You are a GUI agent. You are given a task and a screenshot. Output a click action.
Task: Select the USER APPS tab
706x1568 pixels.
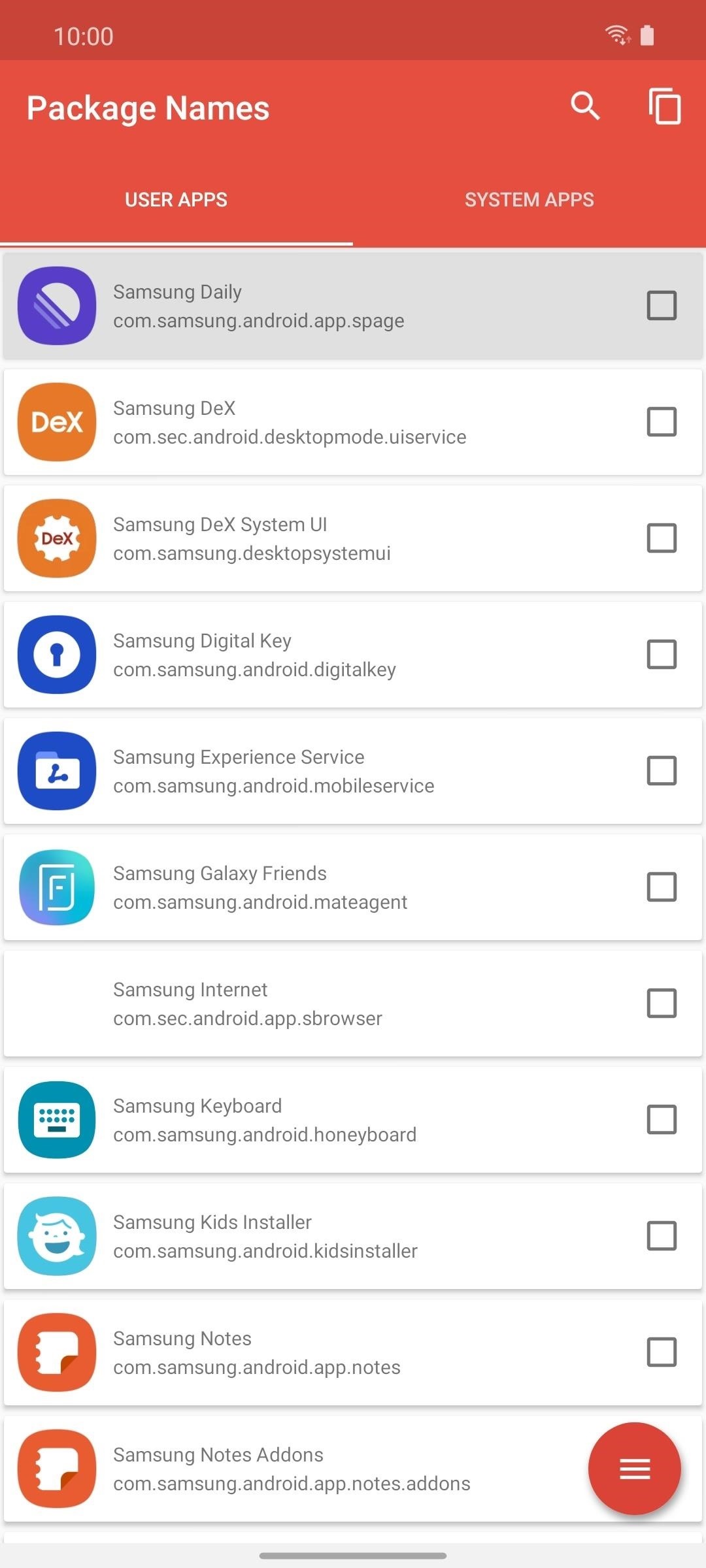pyautogui.click(x=175, y=199)
